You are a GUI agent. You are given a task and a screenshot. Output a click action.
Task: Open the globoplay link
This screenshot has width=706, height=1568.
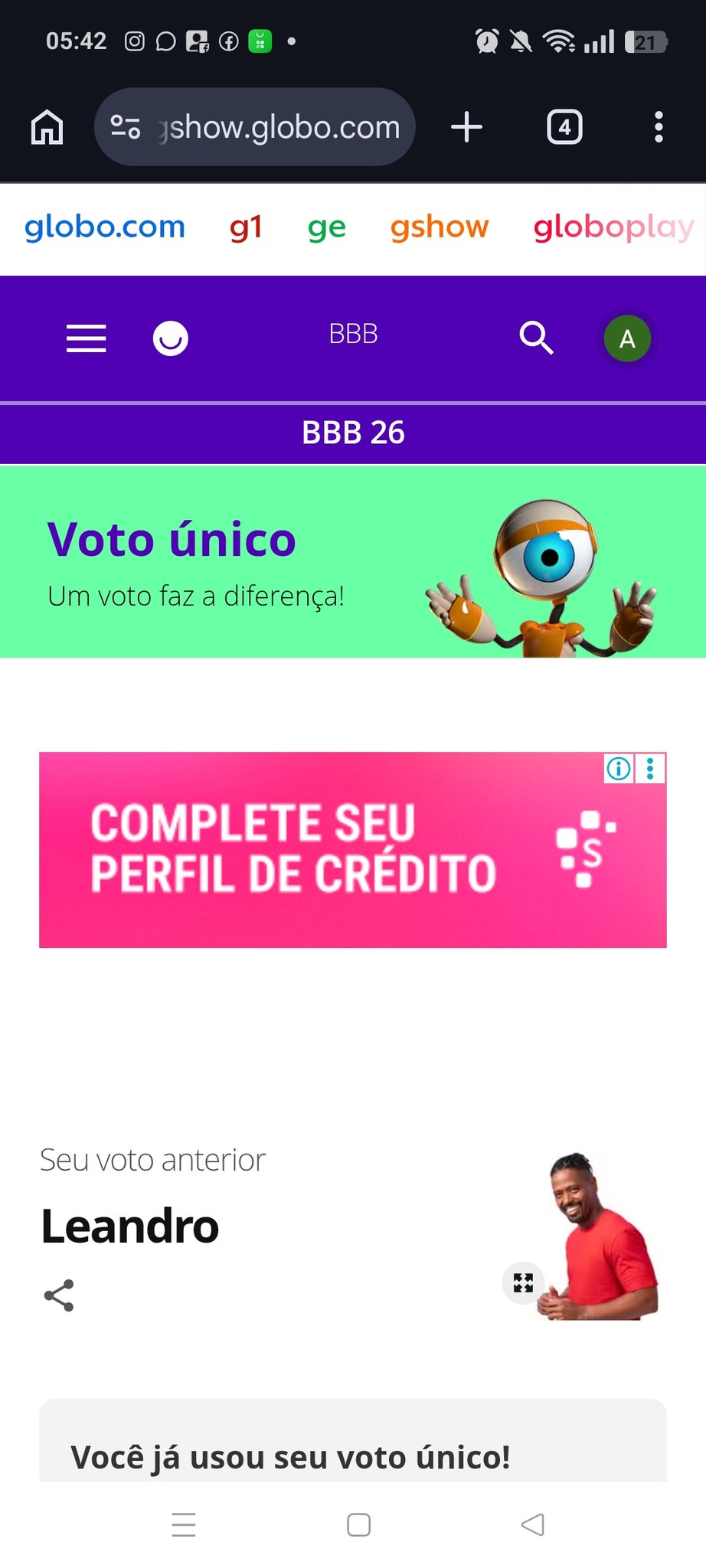613,227
